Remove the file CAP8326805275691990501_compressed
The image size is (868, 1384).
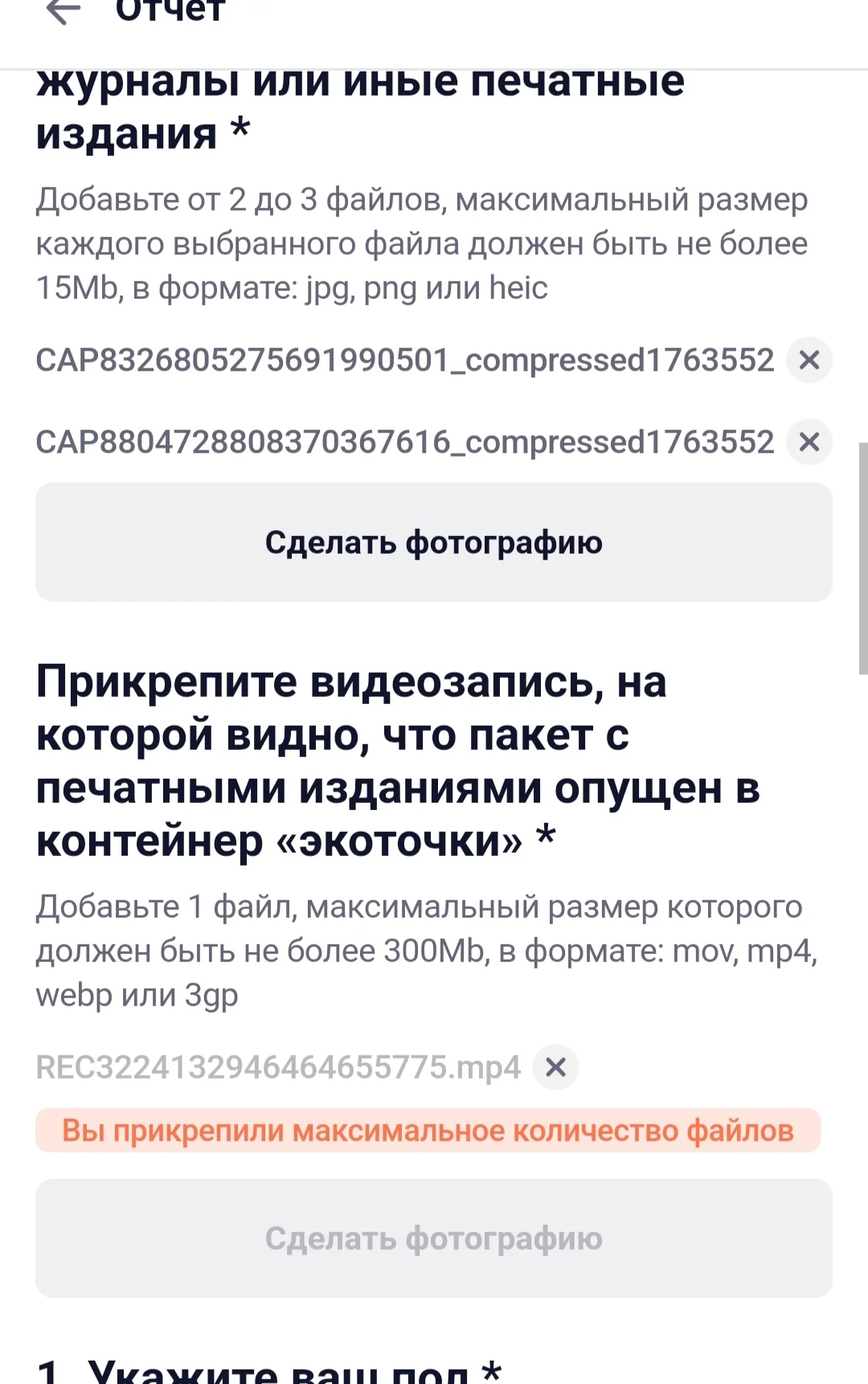(809, 360)
